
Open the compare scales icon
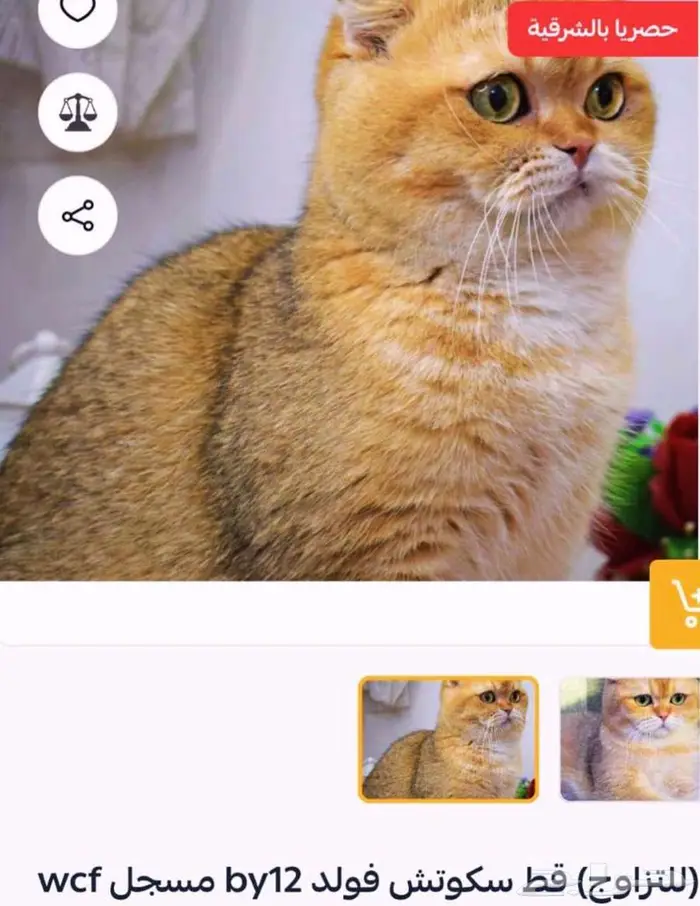[78, 112]
